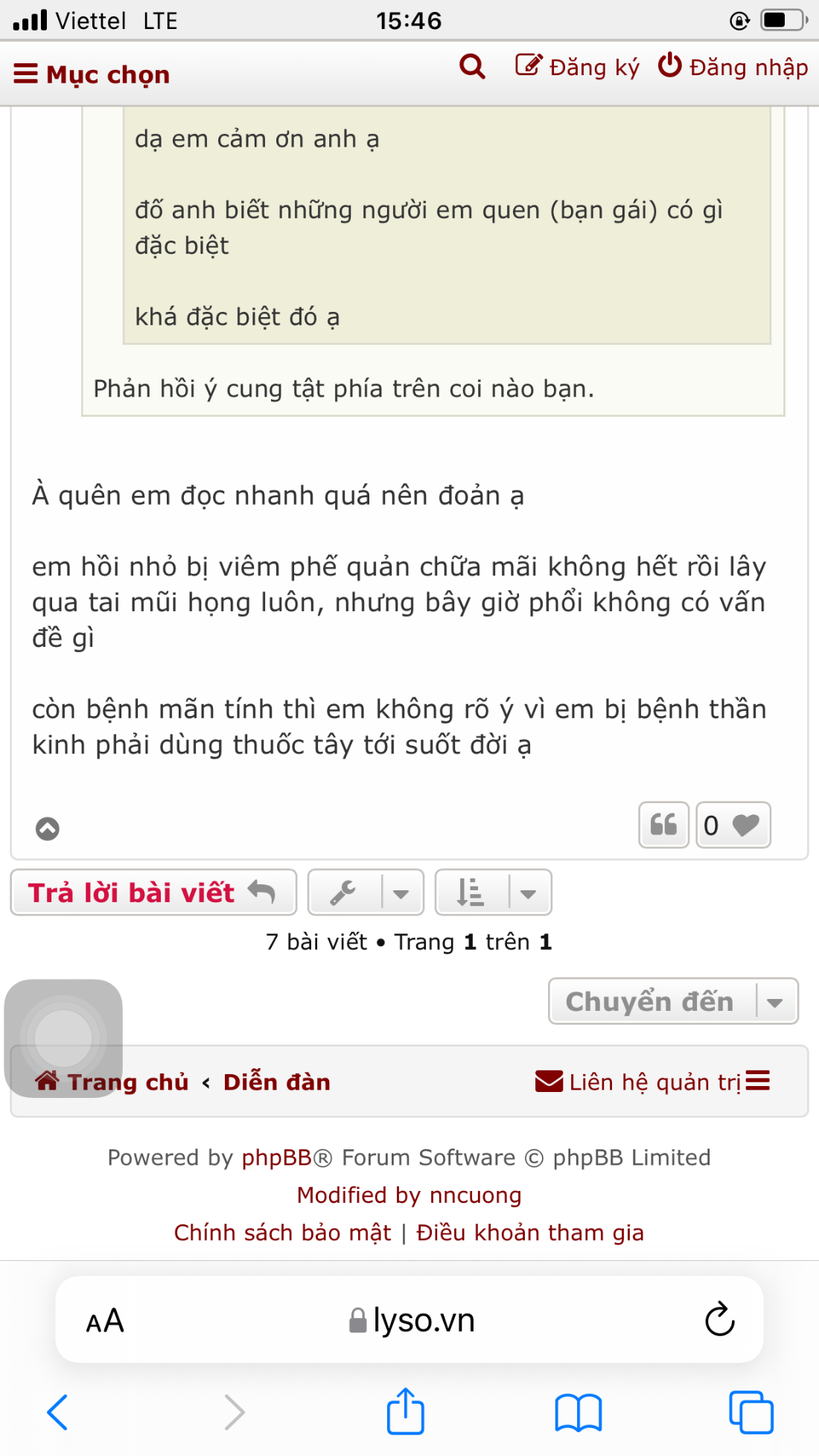Open Diễn đàn breadcrumb link

[276, 1082]
